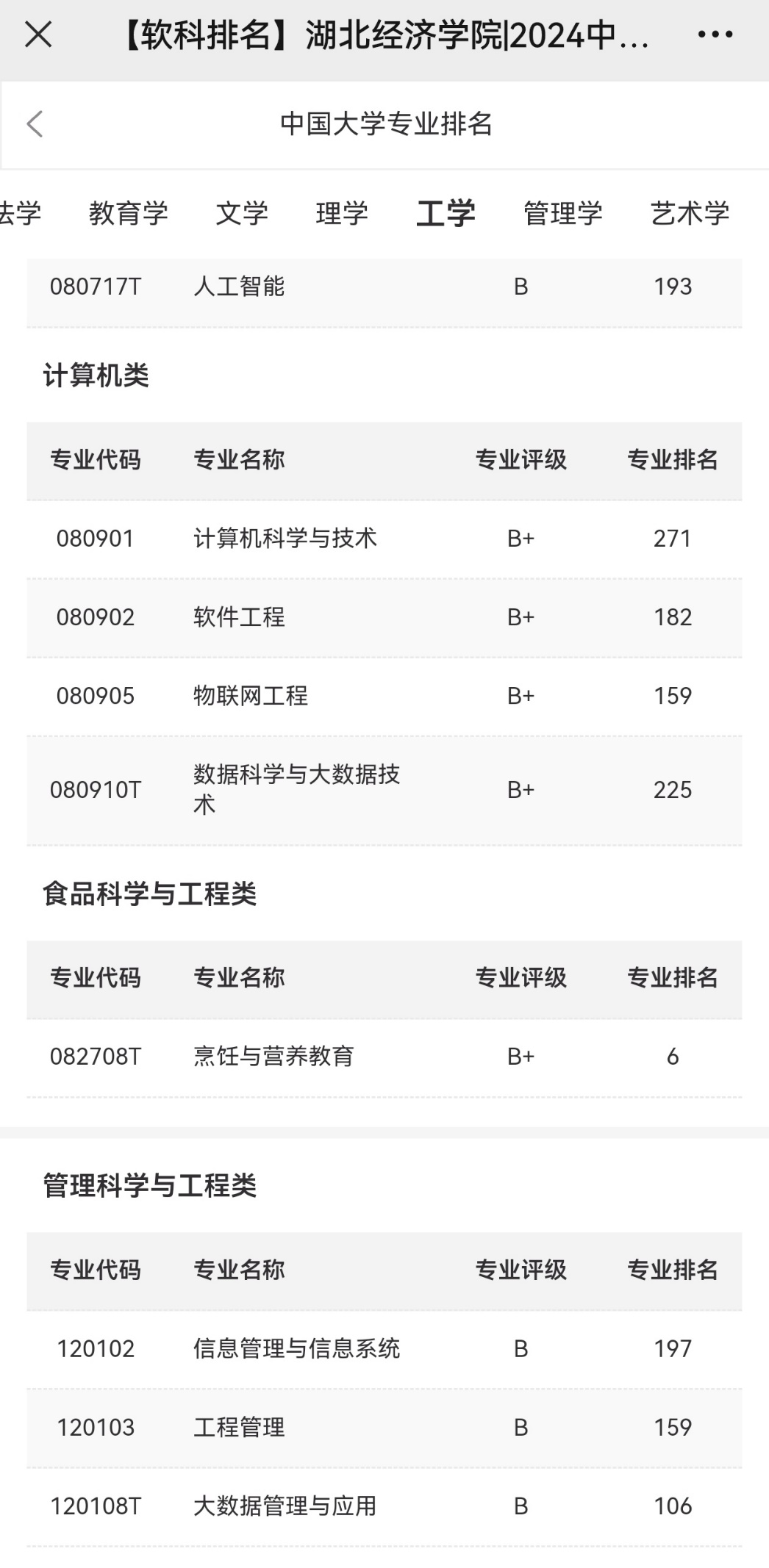Switch to the partially visible 法学 tab
Screen dimensions: 769x1568
(19, 213)
